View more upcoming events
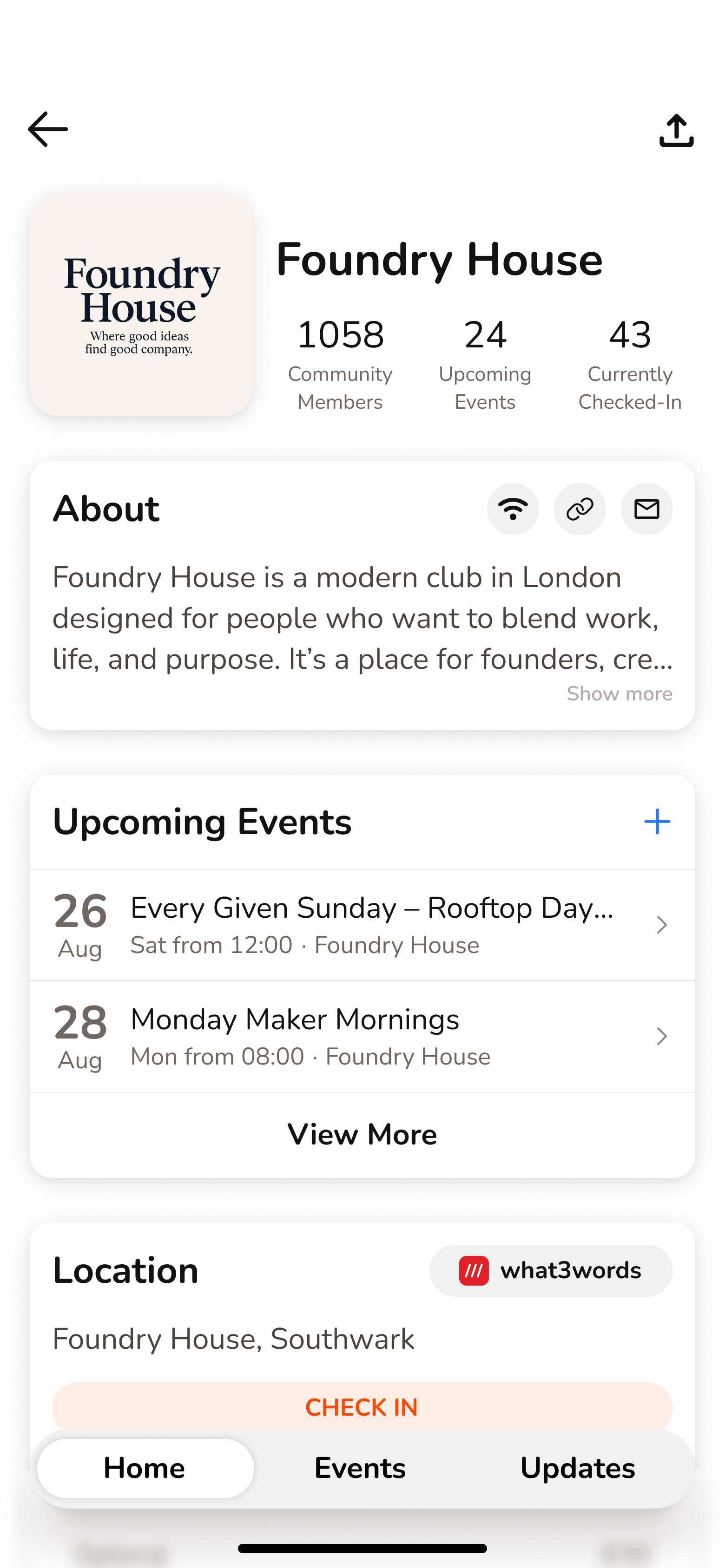Image resolution: width=725 pixels, height=1568 pixels. pos(362,1135)
